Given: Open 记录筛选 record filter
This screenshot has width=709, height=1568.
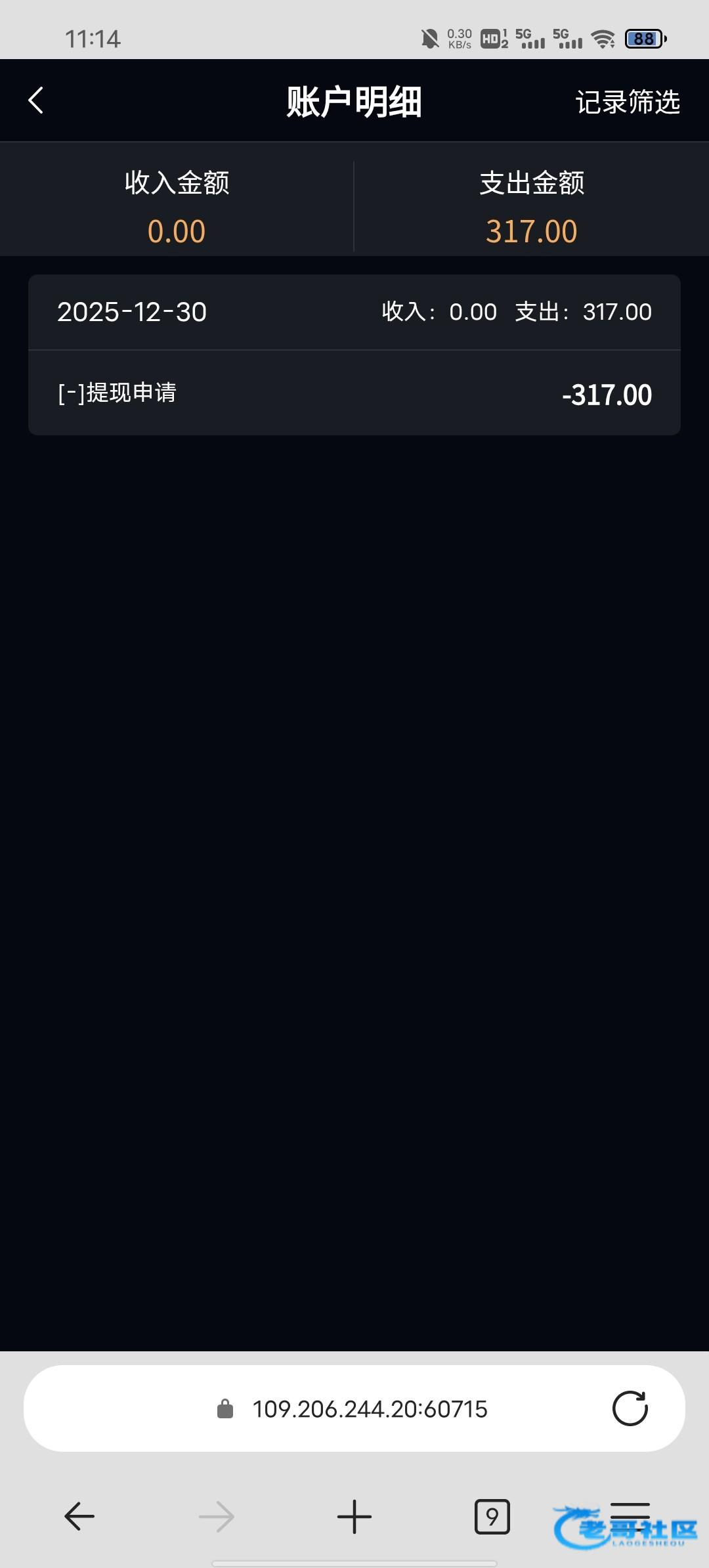Looking at the screenshot, I should point(627,102).
